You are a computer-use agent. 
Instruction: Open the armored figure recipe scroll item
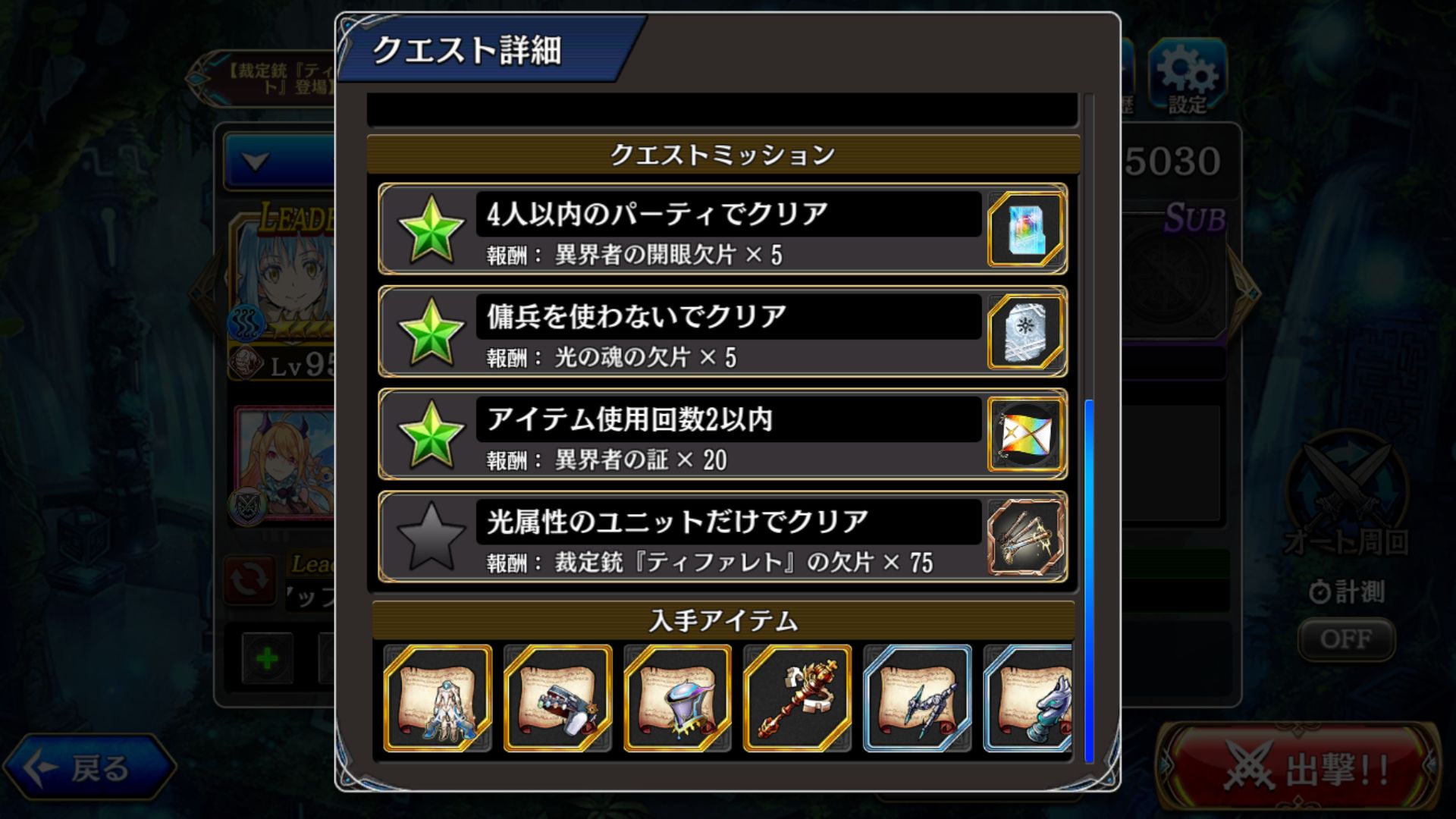pyautogui.click(x=438, y=698)
